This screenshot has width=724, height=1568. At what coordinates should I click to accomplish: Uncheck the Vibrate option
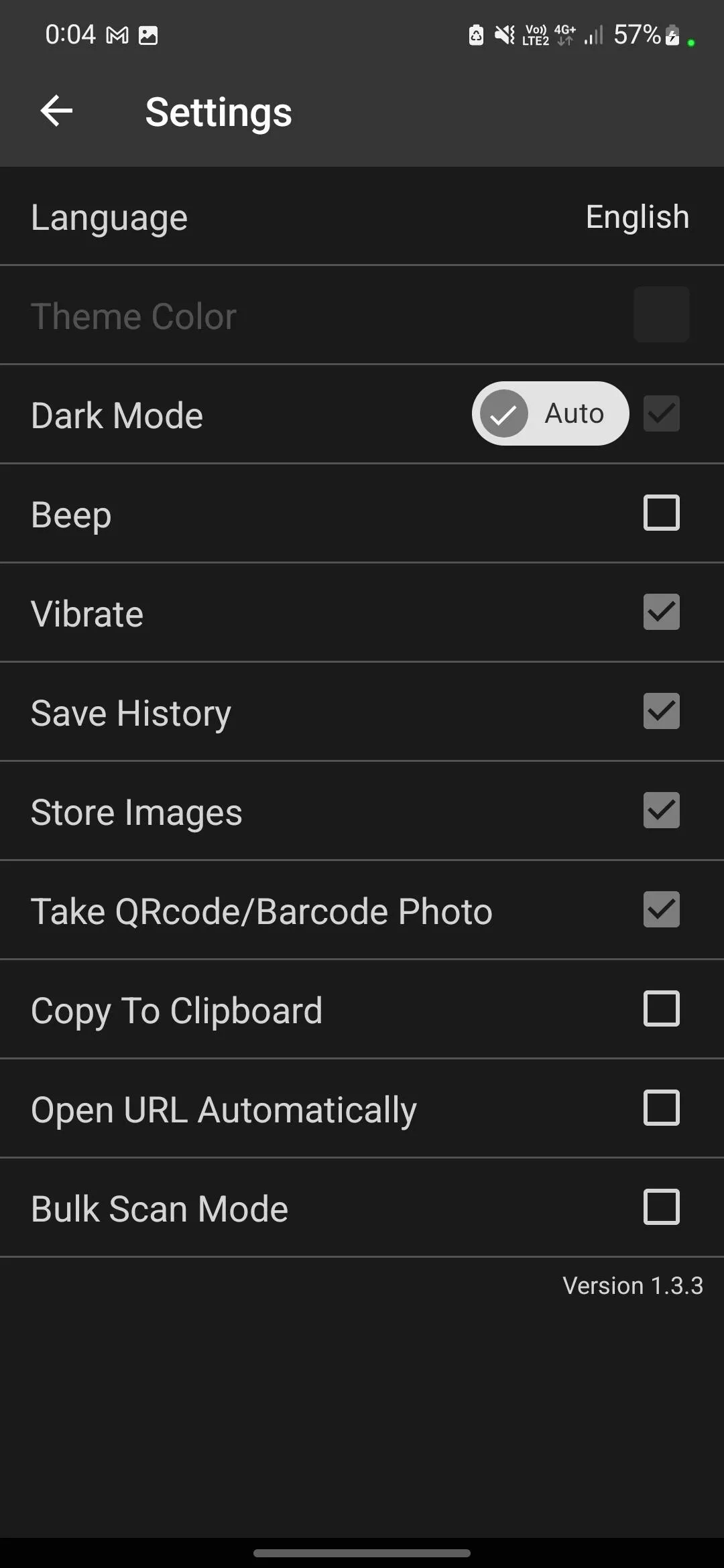coord(662,612)
